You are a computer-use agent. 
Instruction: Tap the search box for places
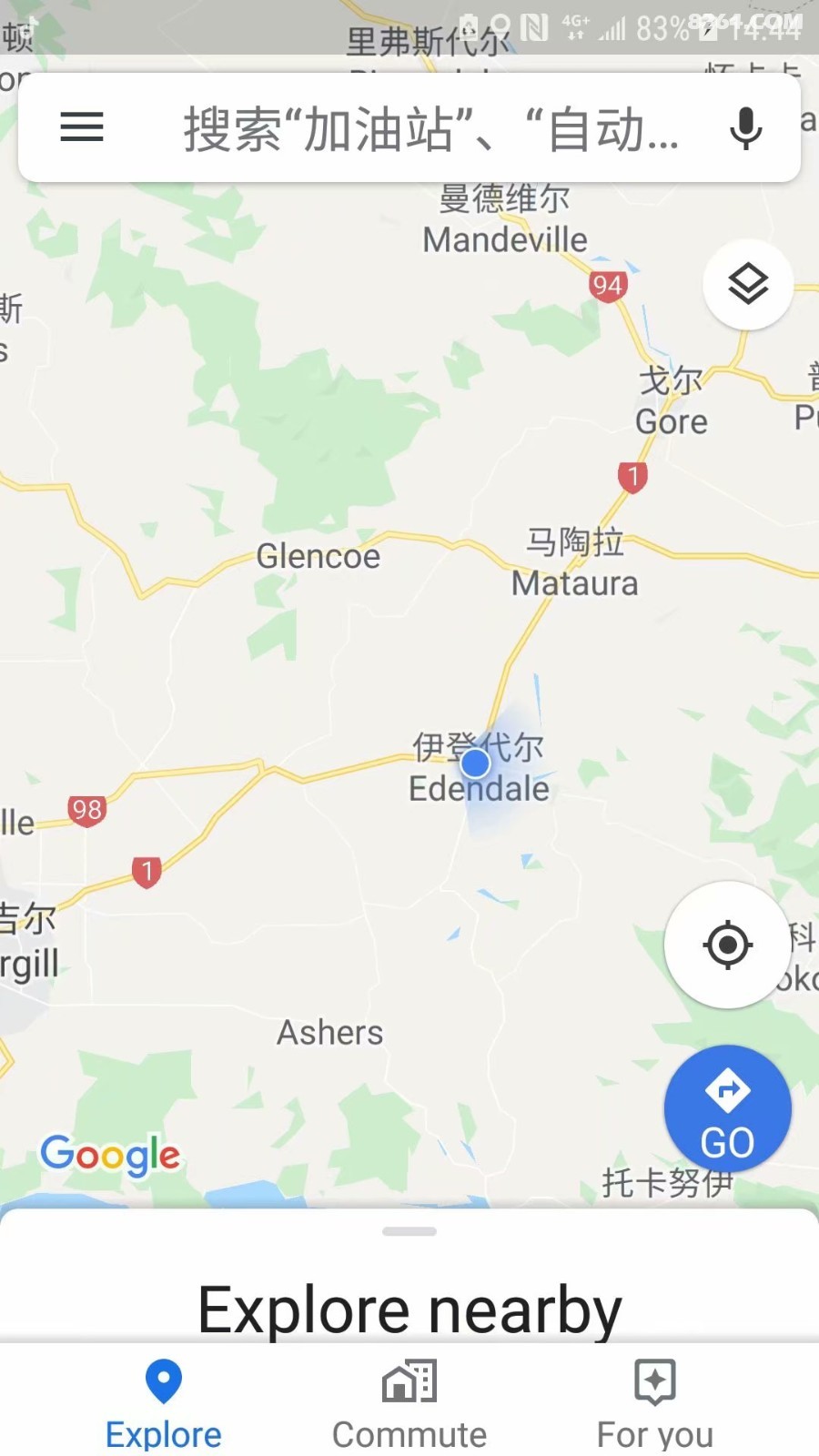(x=430, y=128)
